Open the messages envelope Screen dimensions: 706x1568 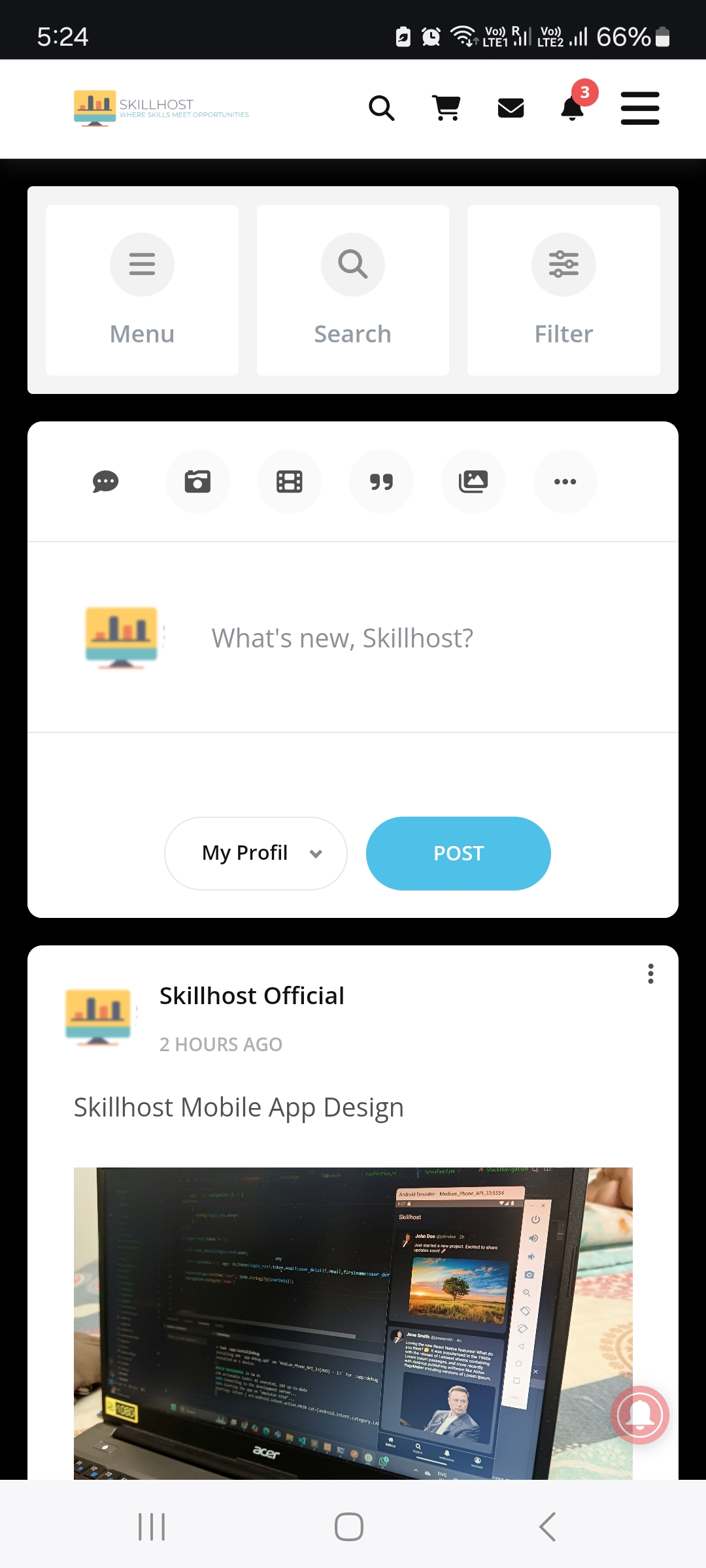(511, 108)
